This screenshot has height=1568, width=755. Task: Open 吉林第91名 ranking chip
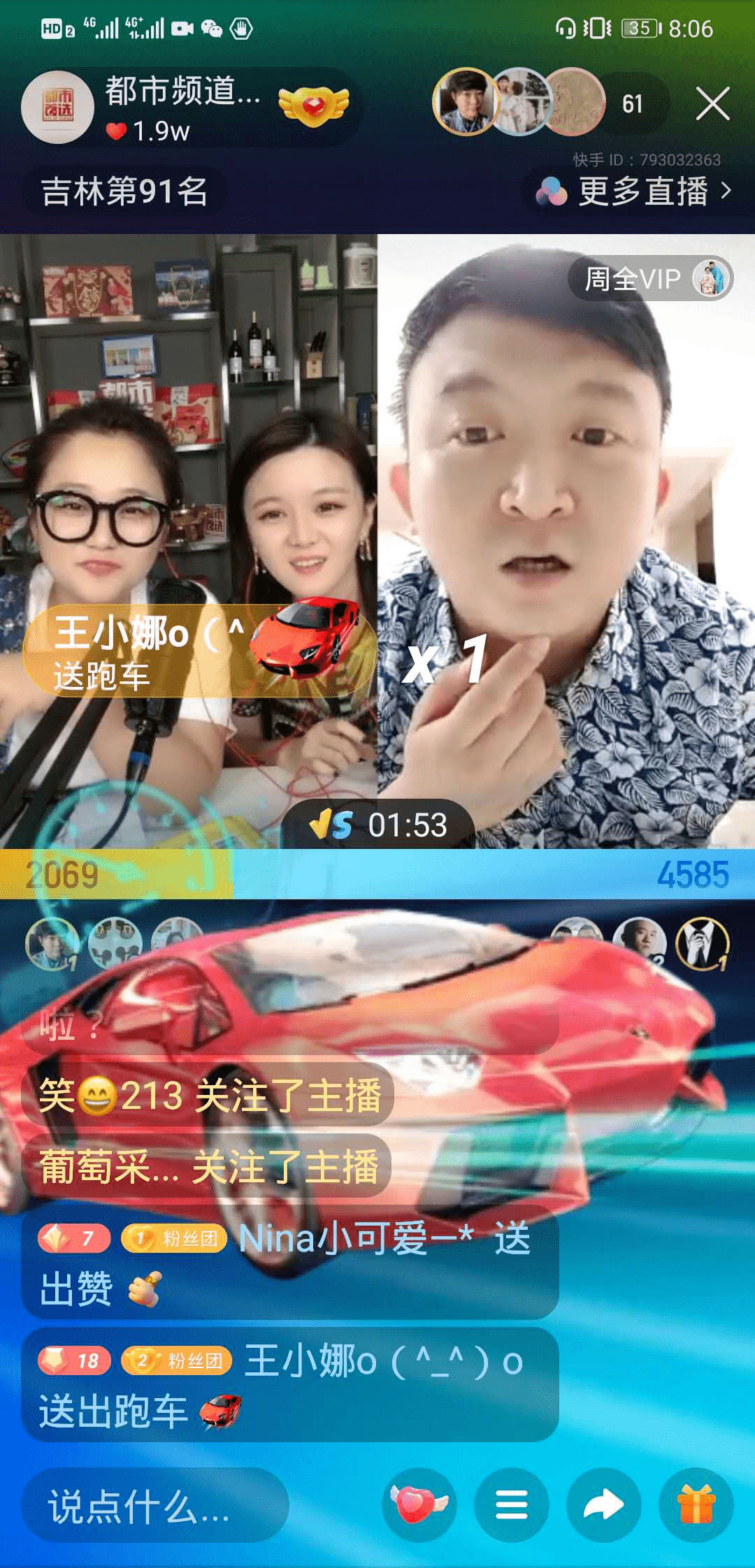(124, 191)
